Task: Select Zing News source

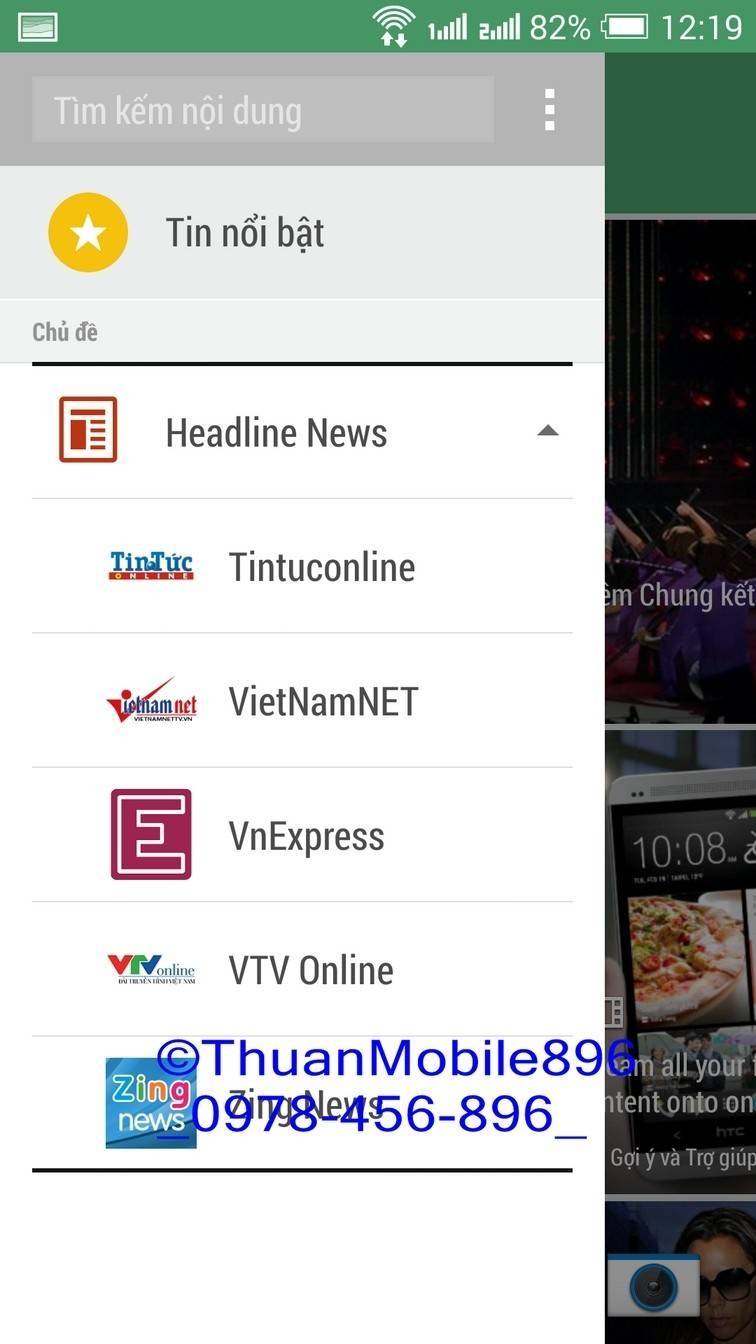Action: (x=300, y=1104)
